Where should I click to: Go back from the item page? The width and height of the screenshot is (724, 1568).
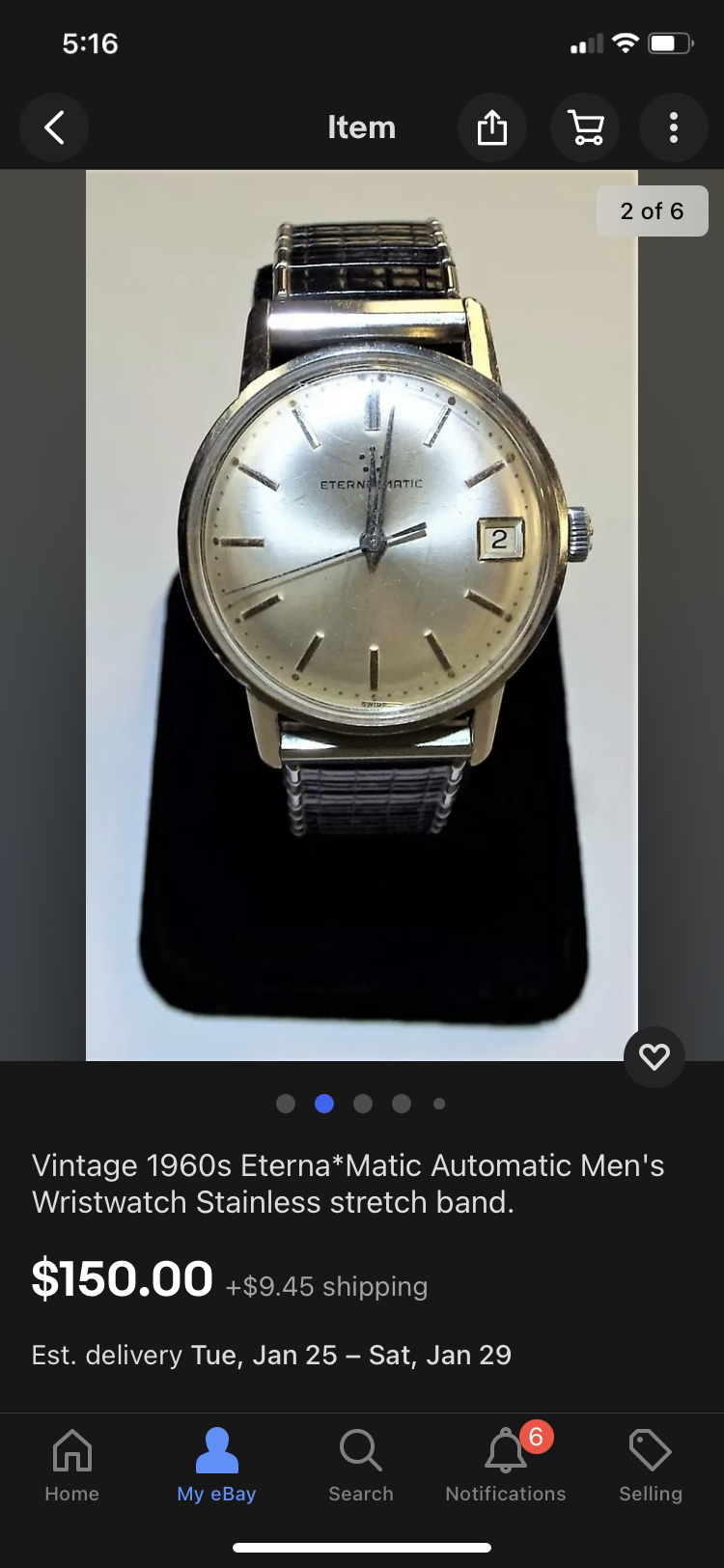(x=55, y=127)
